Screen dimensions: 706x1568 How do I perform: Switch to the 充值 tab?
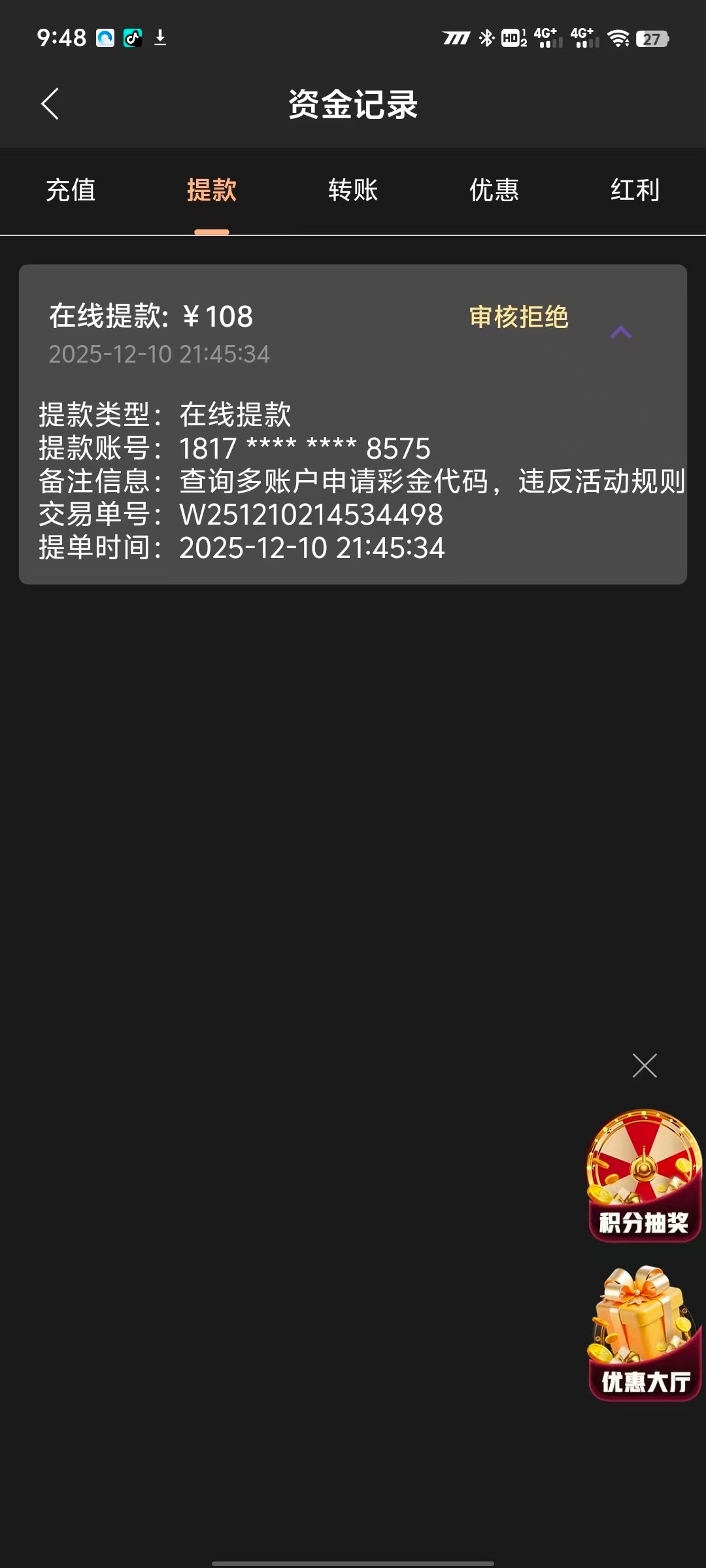tap(71, 190)
